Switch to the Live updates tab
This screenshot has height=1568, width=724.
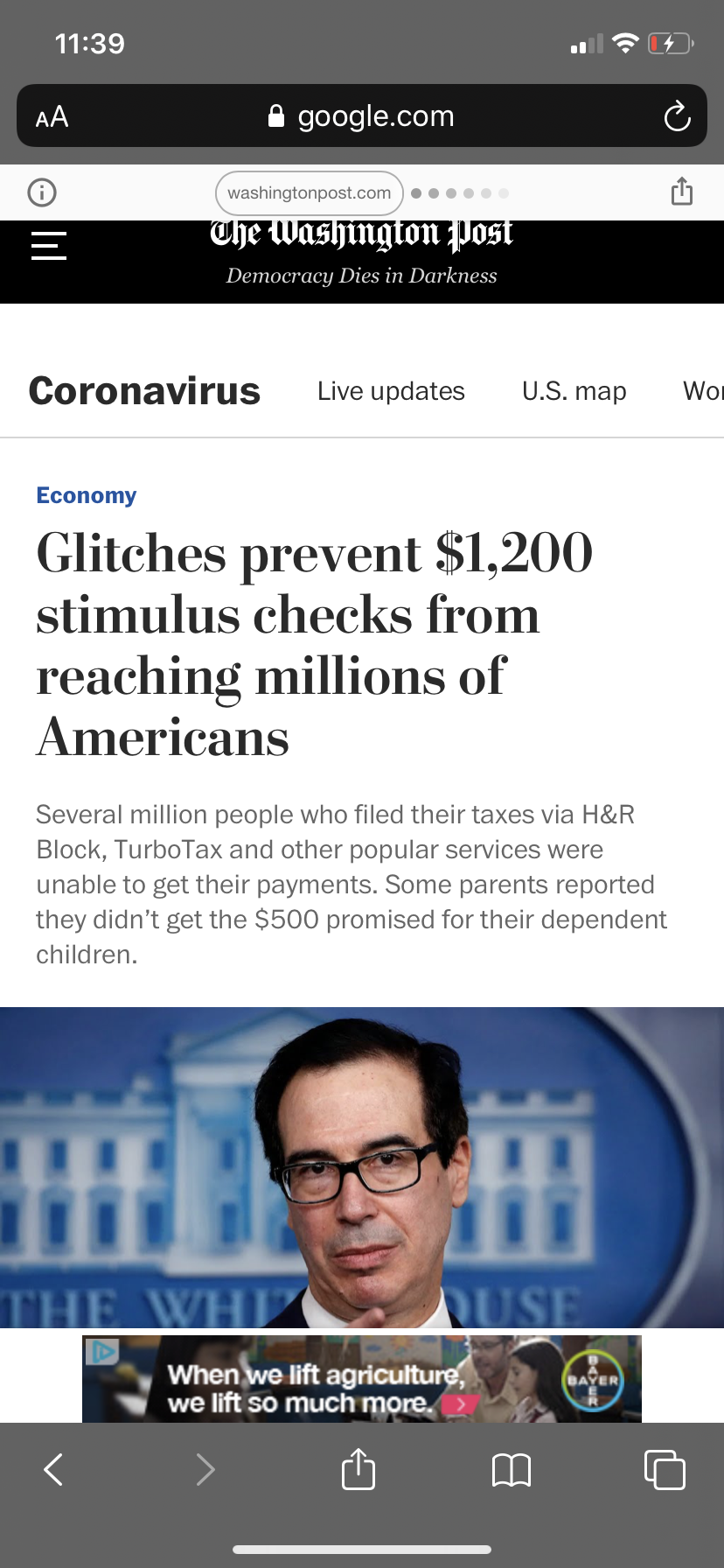click(x=391, y=391)
